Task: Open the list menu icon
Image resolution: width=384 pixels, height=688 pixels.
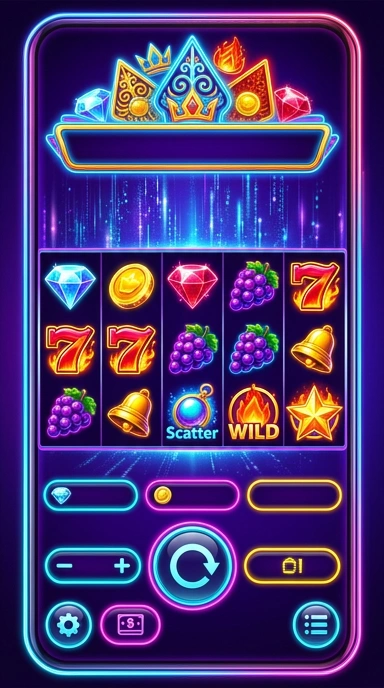Action: click(316, 624)
